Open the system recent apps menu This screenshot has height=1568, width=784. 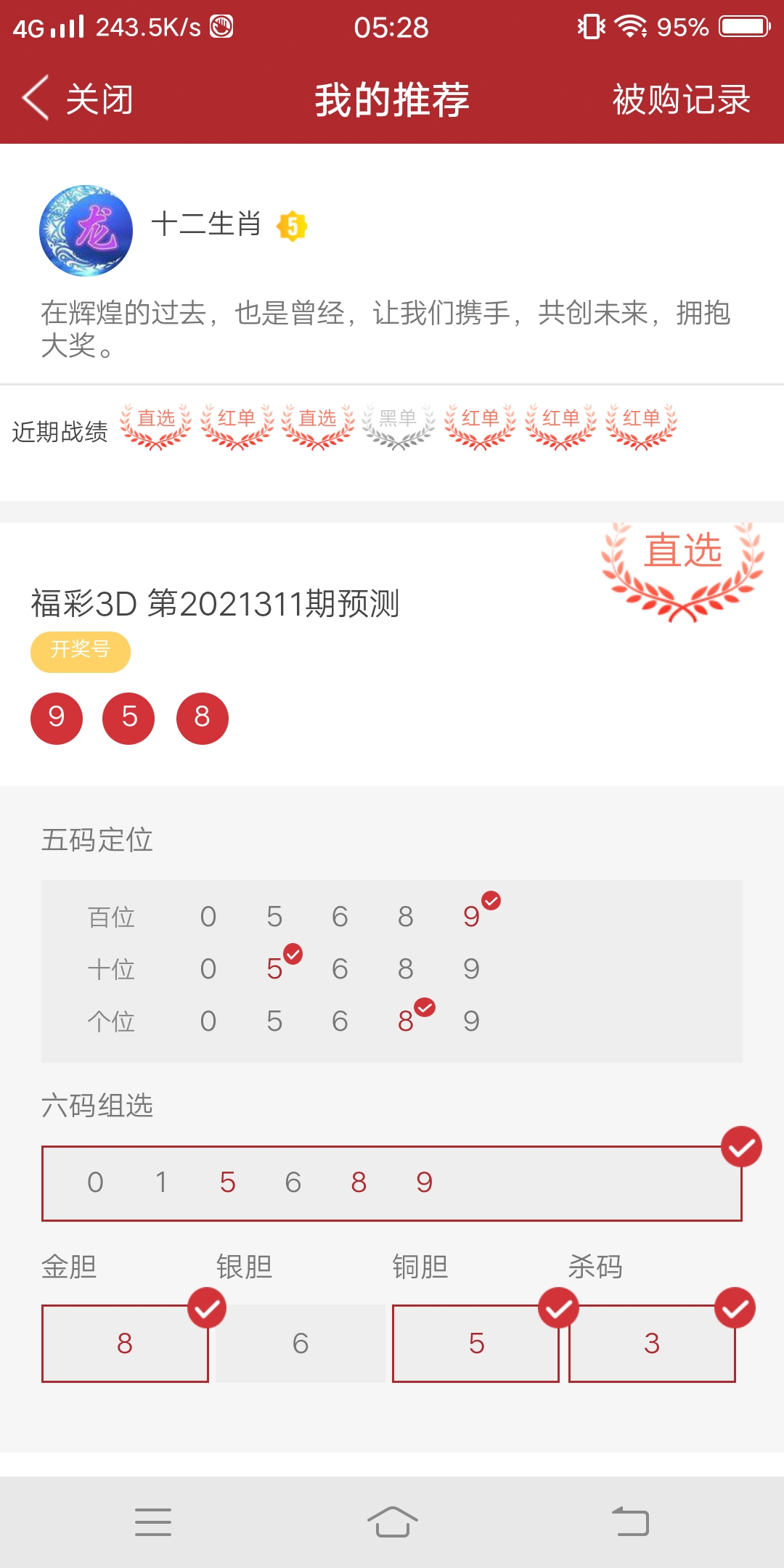pyautogui.click(x=153, y=1522)
